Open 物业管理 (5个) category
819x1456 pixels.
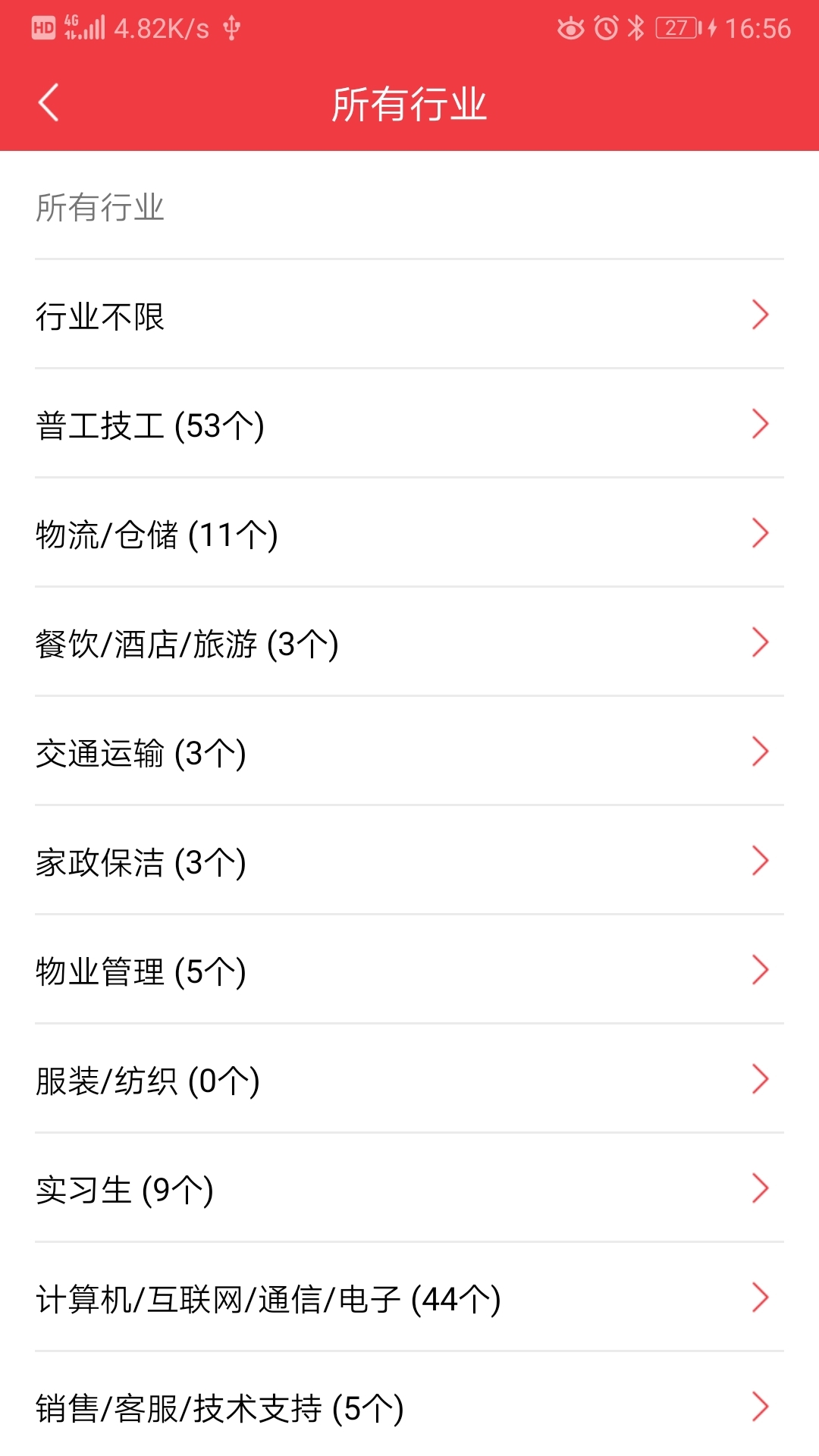(x=409, y=970)
